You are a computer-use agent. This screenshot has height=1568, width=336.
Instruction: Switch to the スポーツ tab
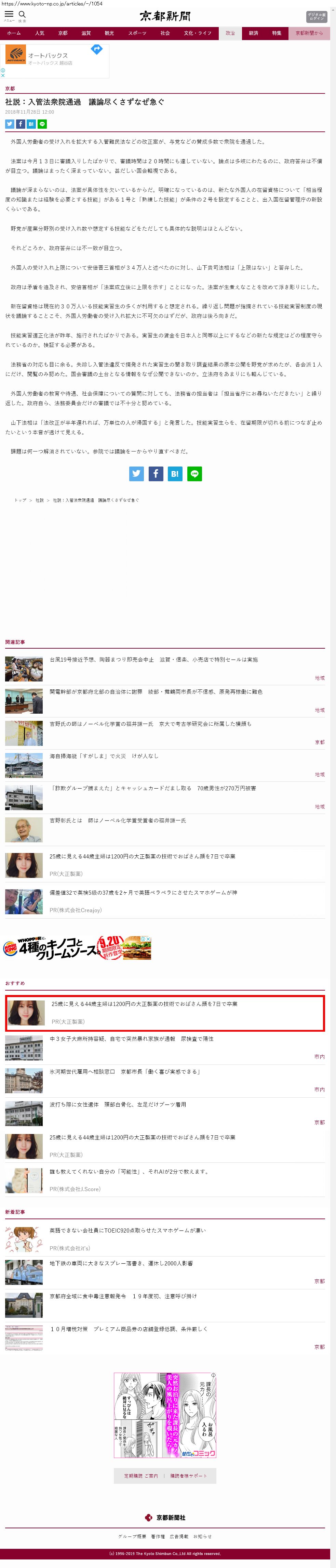coord(137,33)
